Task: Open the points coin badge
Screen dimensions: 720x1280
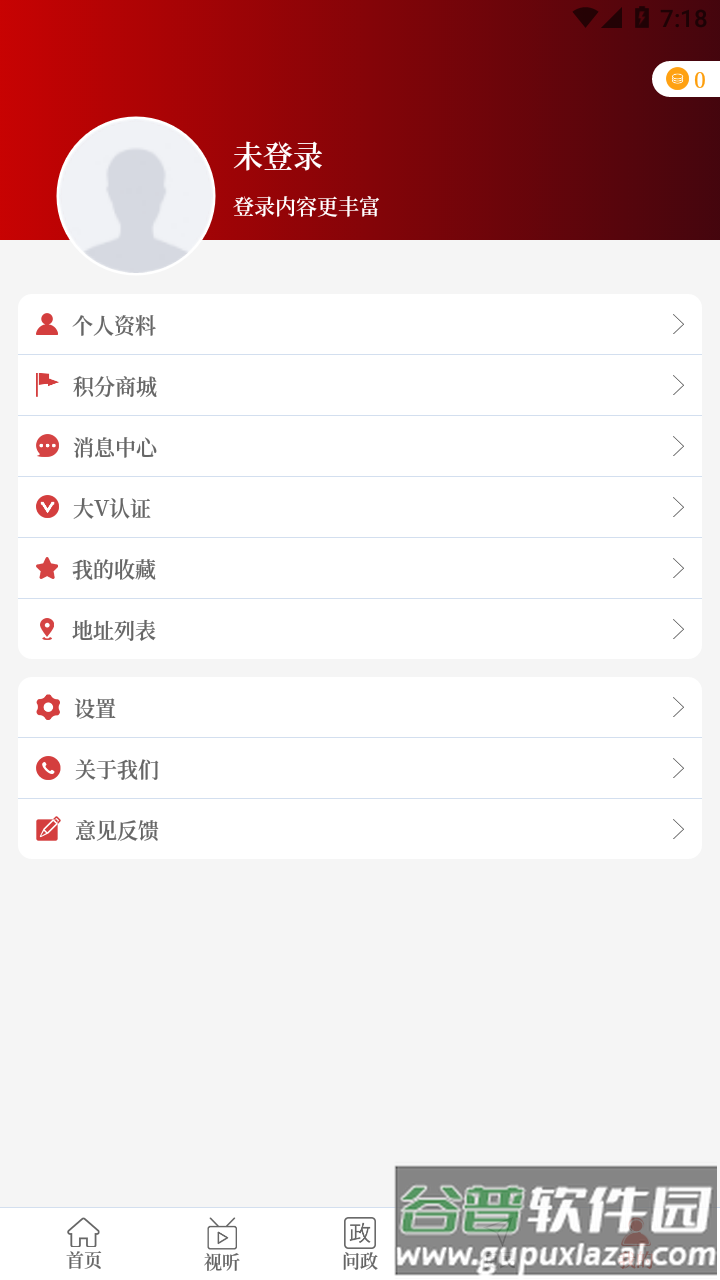Action: 687,80
